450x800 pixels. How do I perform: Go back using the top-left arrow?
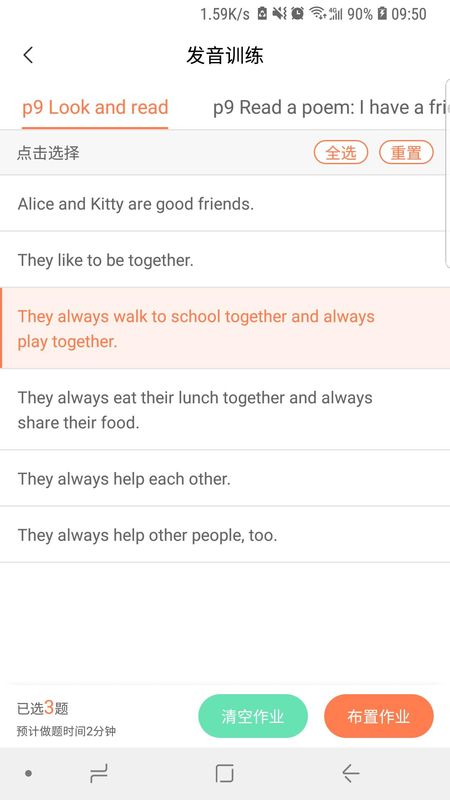(x=28, y=55)
